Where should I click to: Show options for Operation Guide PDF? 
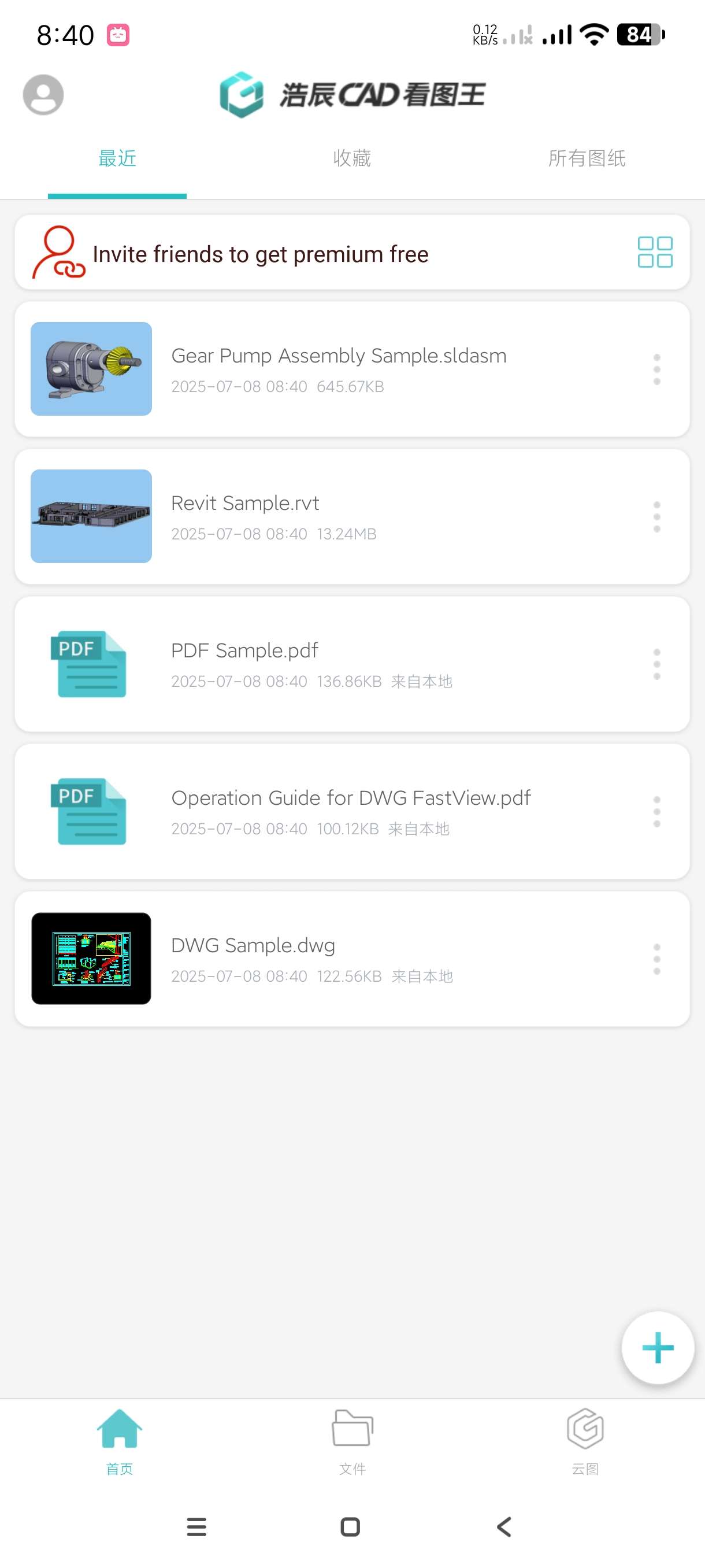pos(656,811)
